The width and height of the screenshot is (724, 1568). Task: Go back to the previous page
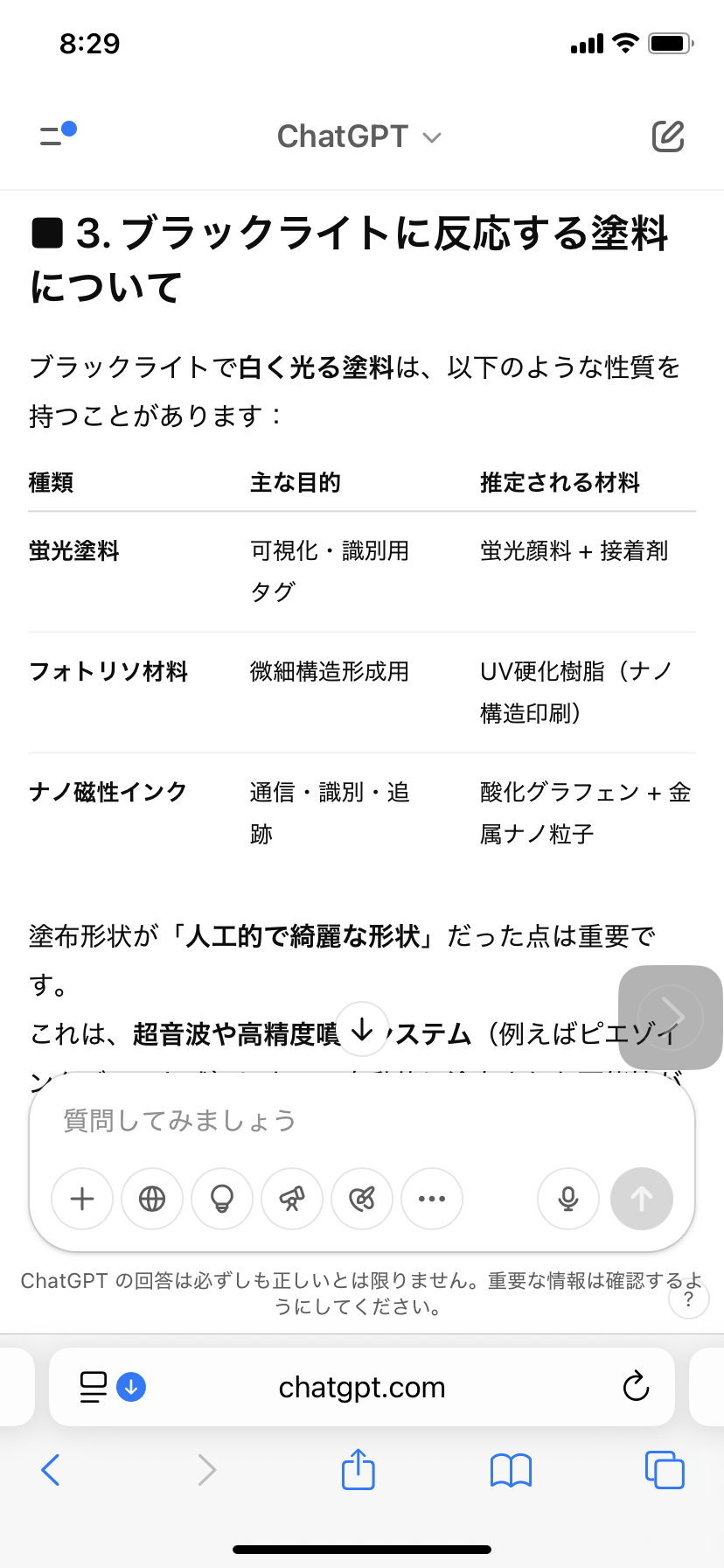pyautogui.click(x=51, y=1470)
